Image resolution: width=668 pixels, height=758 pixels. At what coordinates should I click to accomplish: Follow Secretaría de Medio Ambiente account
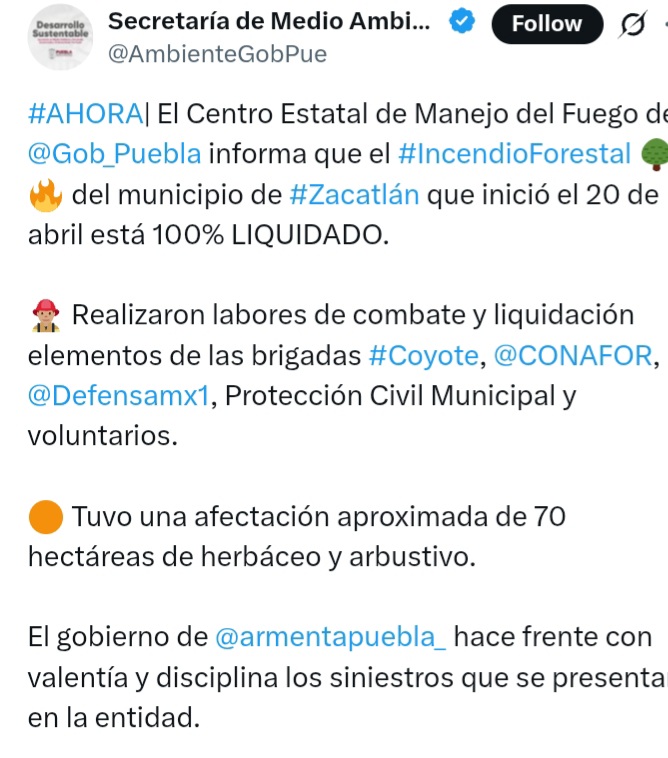[x=547, y=24]
